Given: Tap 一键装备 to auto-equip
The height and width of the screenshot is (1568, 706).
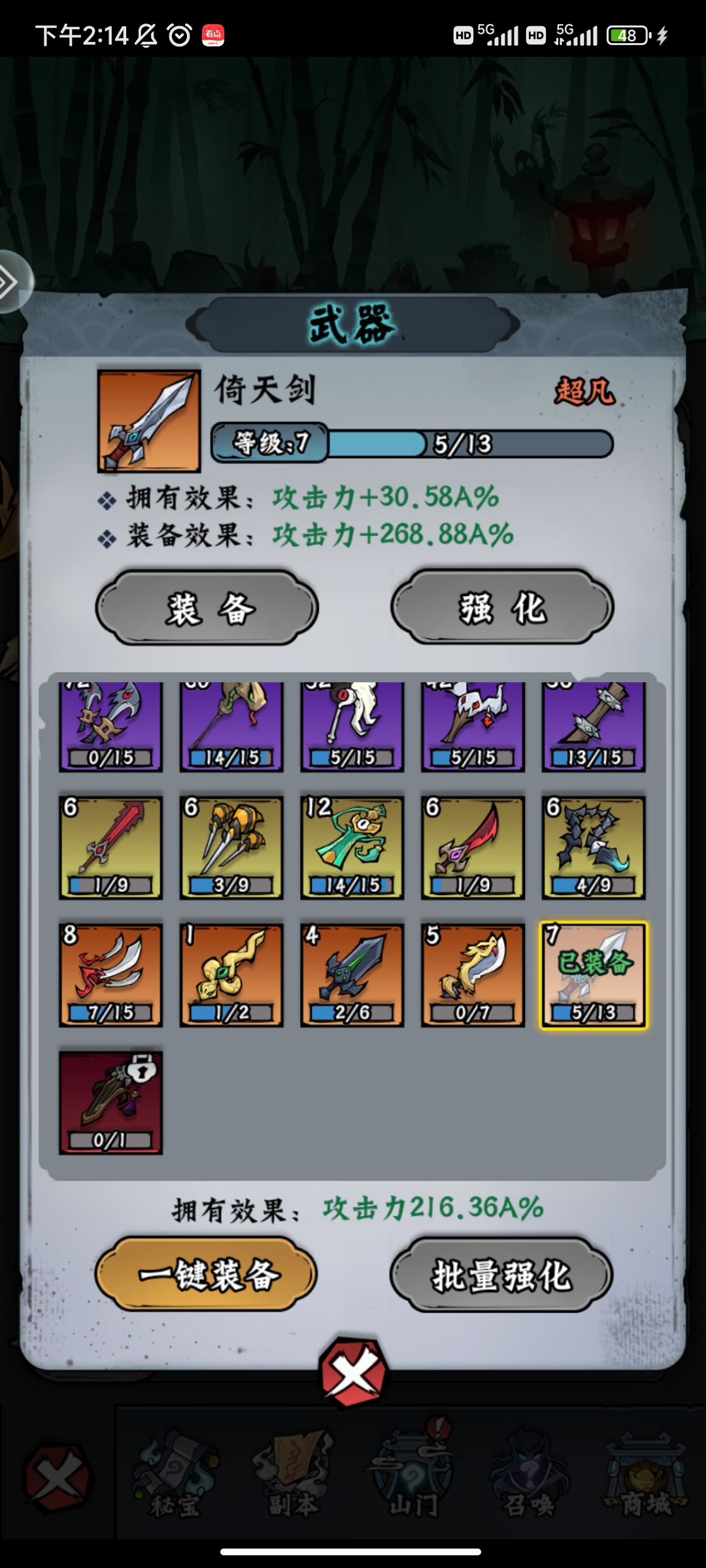Looking at the screenshot, I should point(207,1275).
